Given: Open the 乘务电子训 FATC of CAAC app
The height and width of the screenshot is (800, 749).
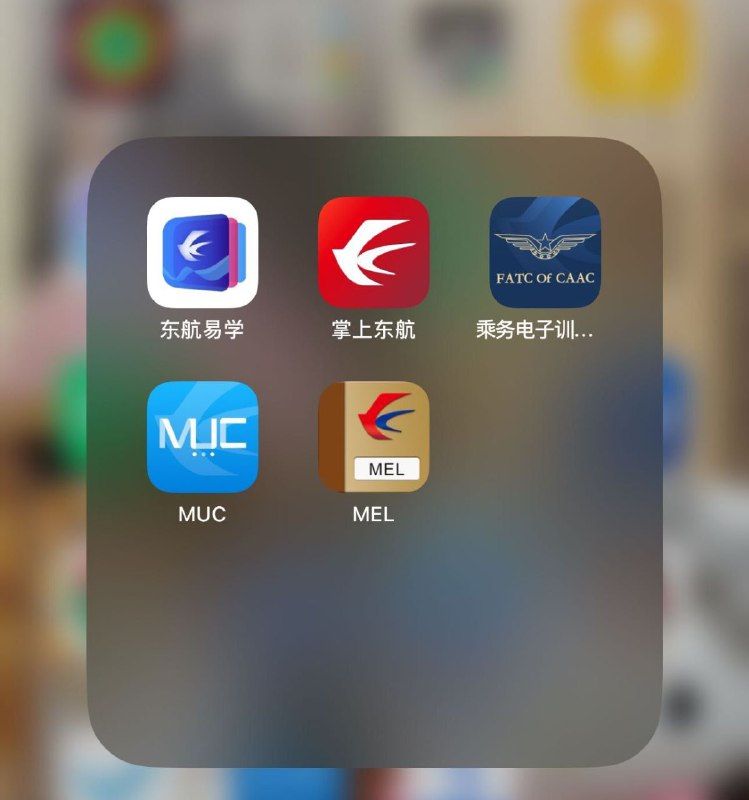Looking at the screenshot, I should [x=544, y=252].
